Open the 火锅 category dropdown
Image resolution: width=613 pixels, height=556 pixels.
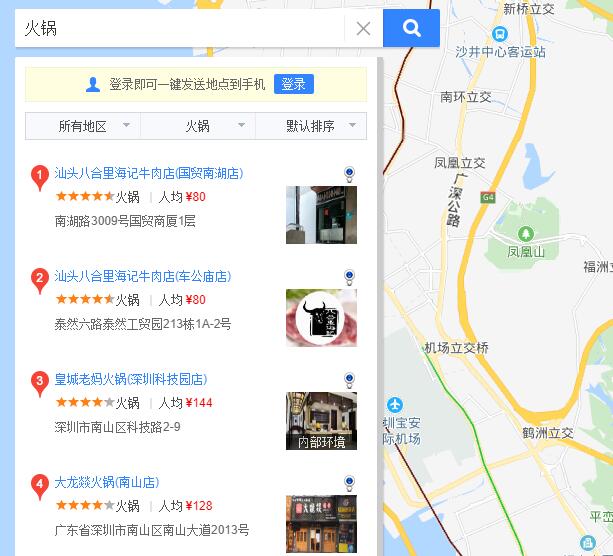click(198, 126)
